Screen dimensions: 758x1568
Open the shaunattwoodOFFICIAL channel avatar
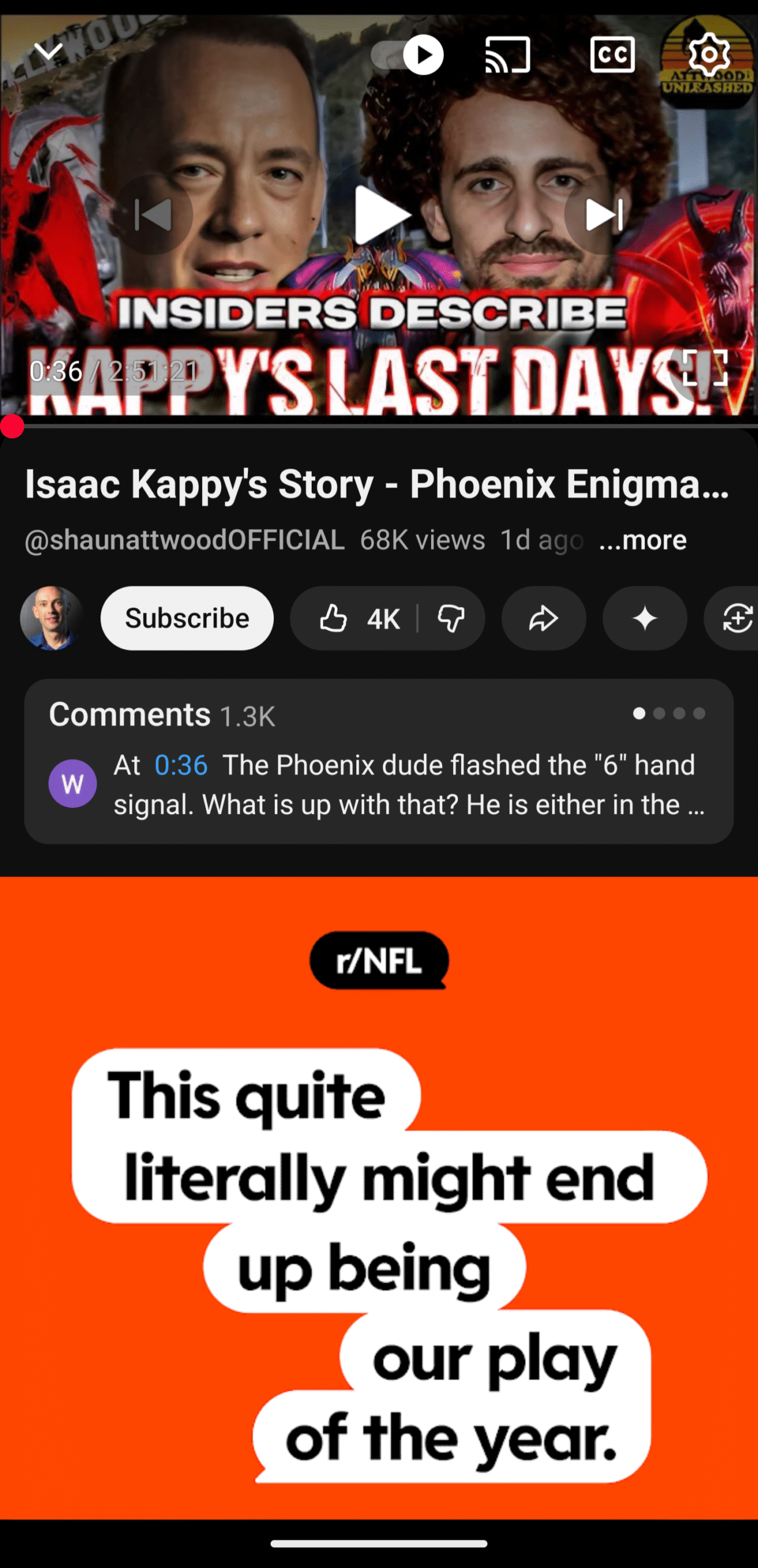click(52, 618)
